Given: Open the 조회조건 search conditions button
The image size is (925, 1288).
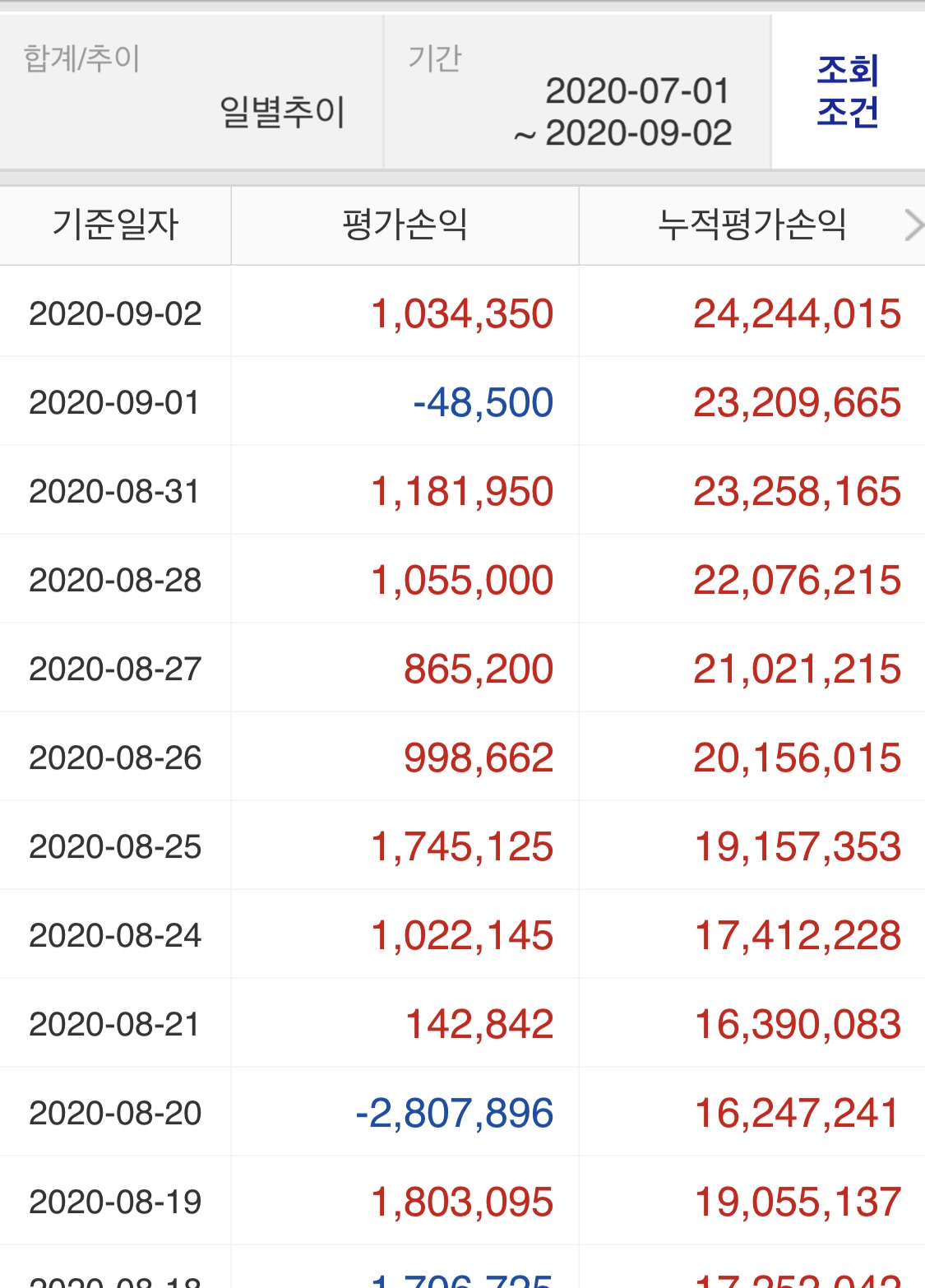Looking at the screenshot, I should click(x=848, y=91).
